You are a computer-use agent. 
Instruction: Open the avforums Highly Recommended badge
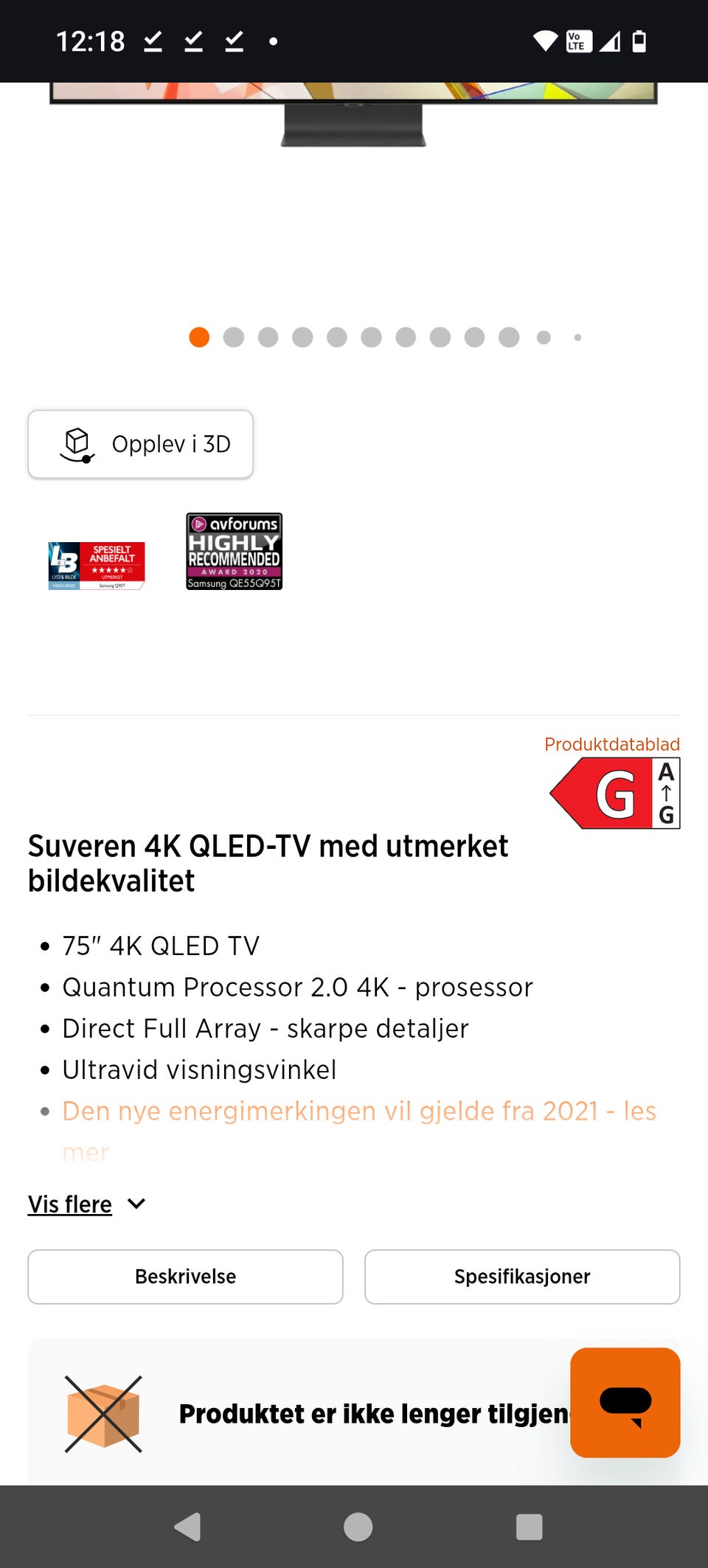tap(234, 551)
